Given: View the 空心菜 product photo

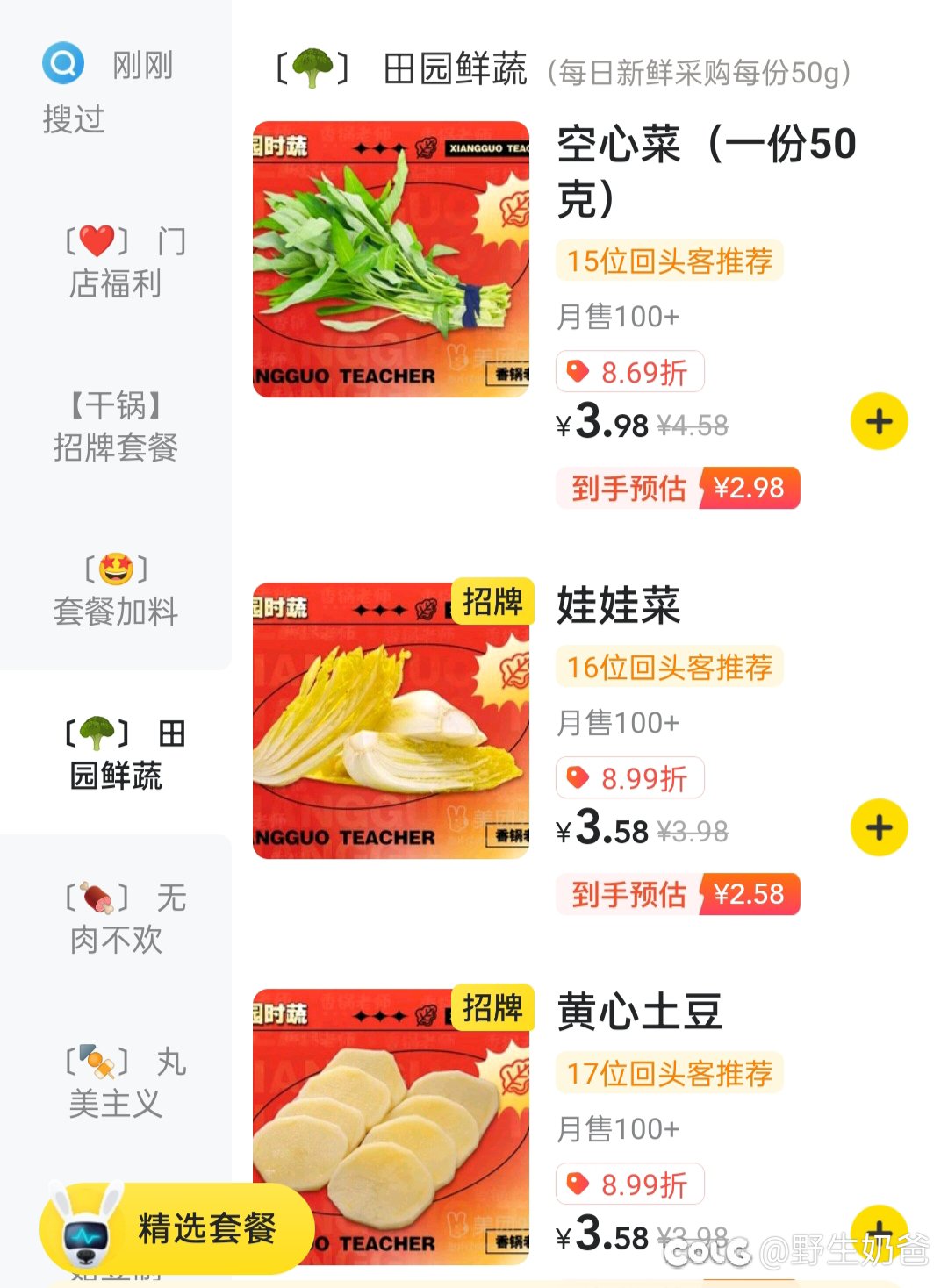Looking at the screenshot, I should point(391,260).
